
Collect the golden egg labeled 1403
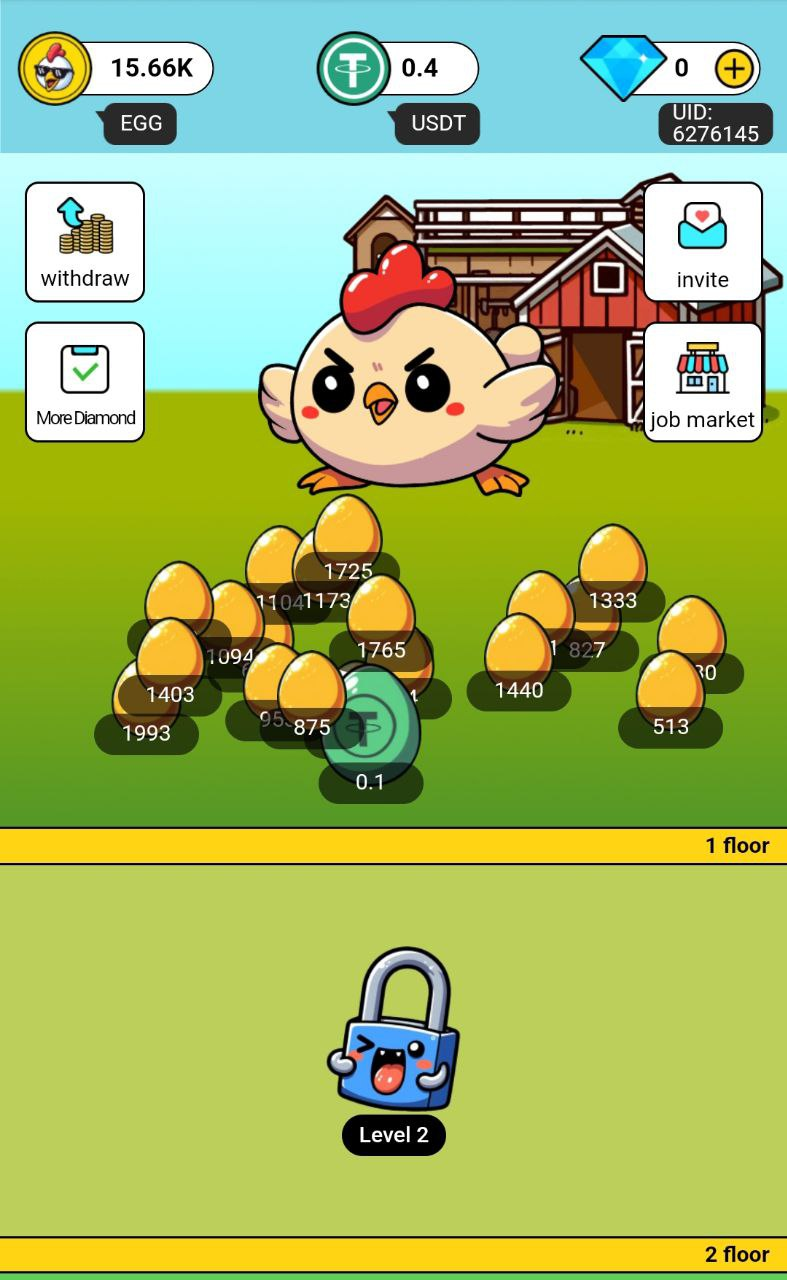coord(169,655)
